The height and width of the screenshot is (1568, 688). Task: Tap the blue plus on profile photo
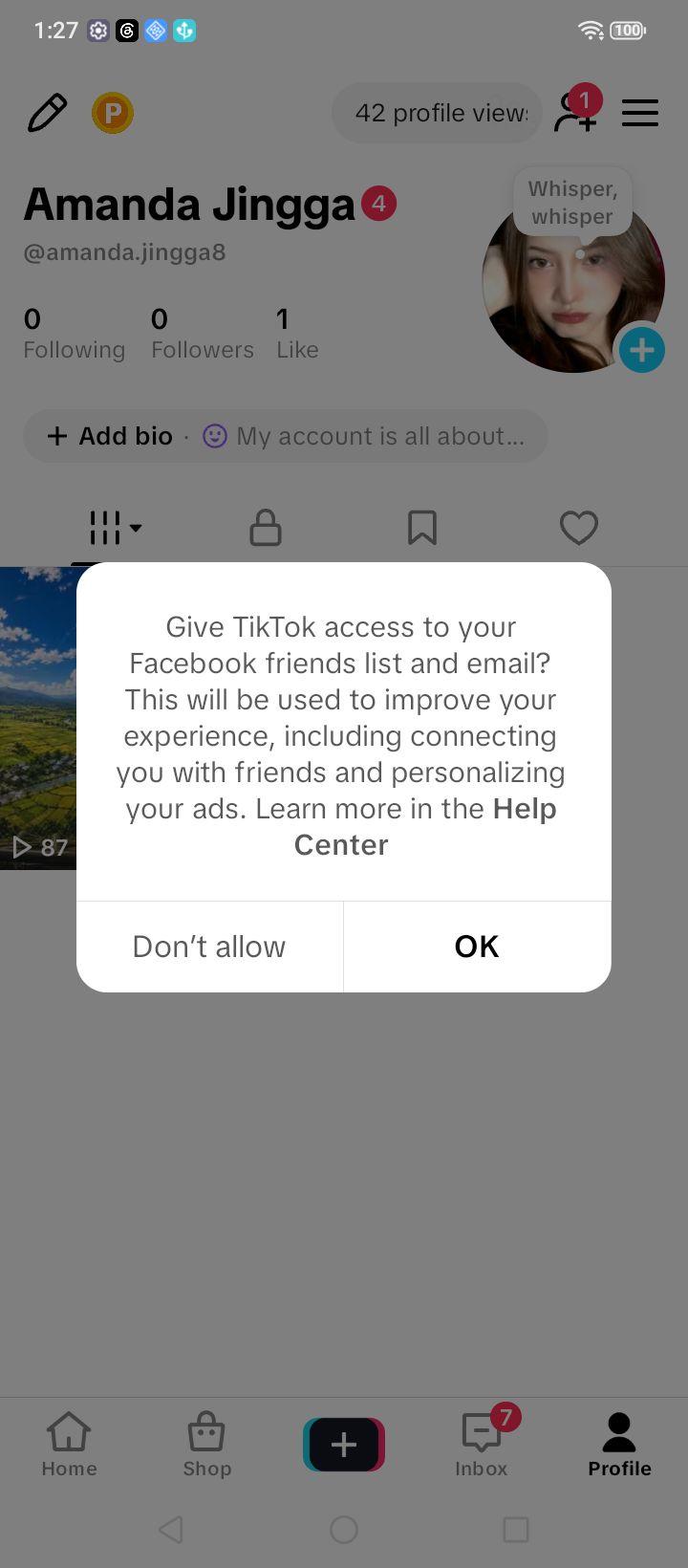(641, 350)
